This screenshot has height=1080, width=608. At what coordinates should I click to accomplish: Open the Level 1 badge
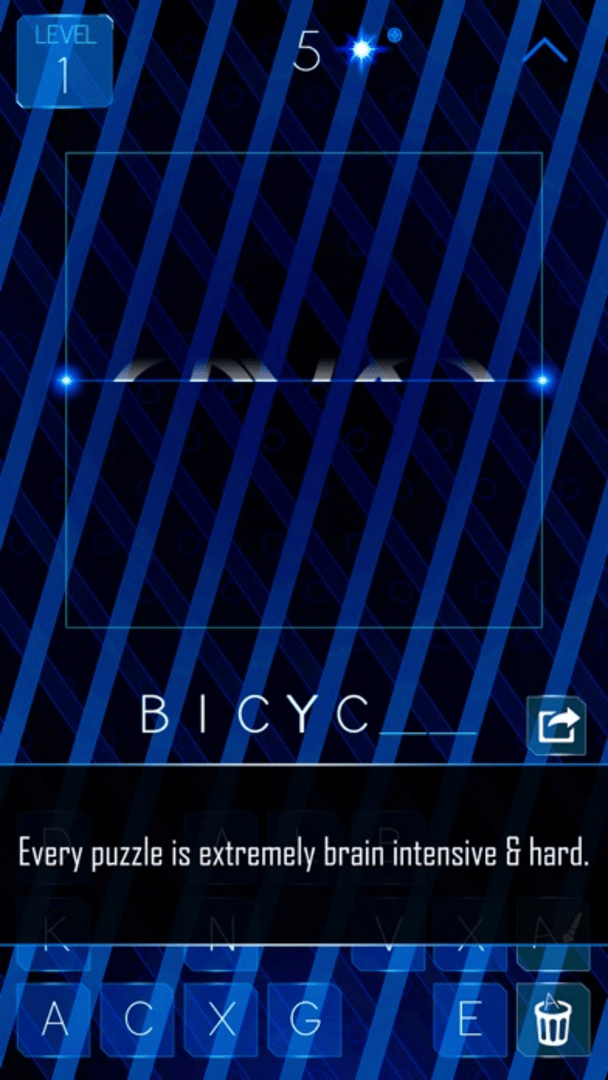64,61
